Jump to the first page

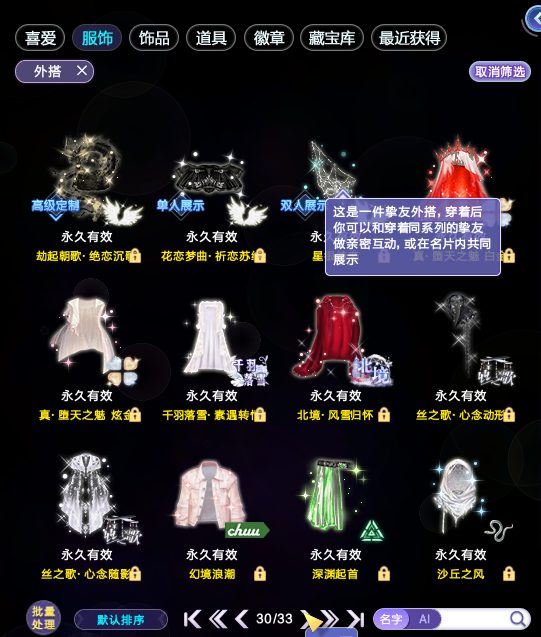point(192,620)
